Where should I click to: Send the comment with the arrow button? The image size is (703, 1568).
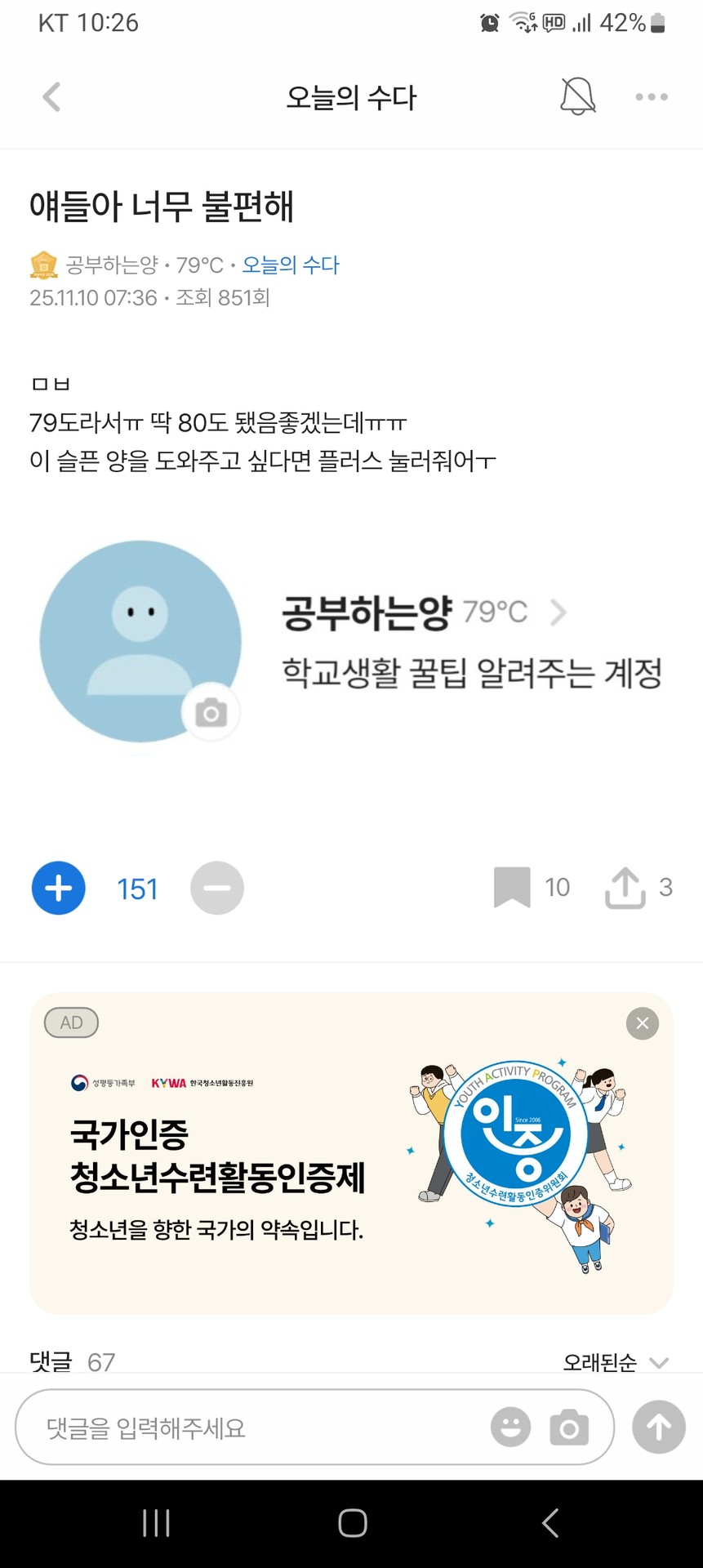(659, 1428)
